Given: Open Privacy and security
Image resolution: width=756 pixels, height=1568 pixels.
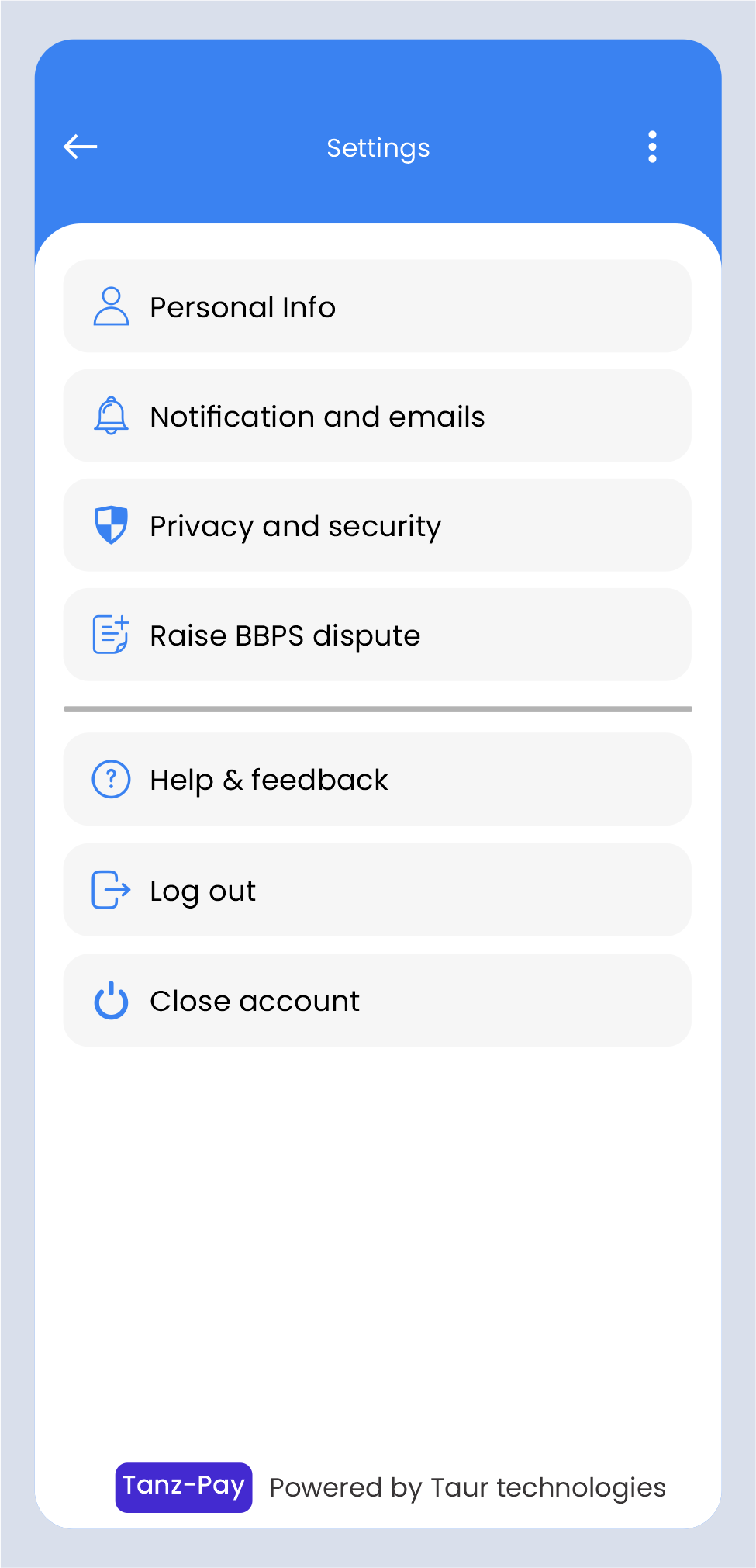Looking at the screenshot, I should pyautogui.click(x=377, y=525).
